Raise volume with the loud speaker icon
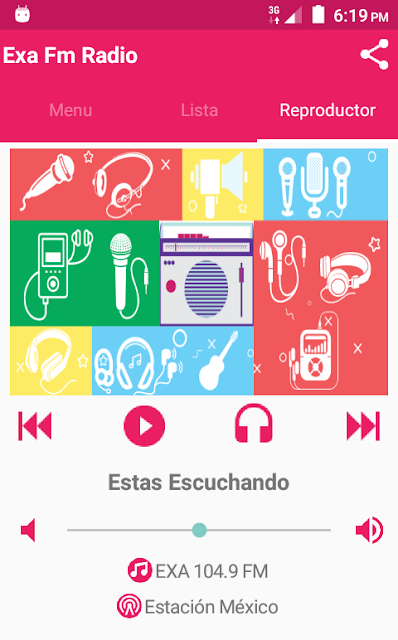This screenshot has width=398, height=640. coord(369,530)
